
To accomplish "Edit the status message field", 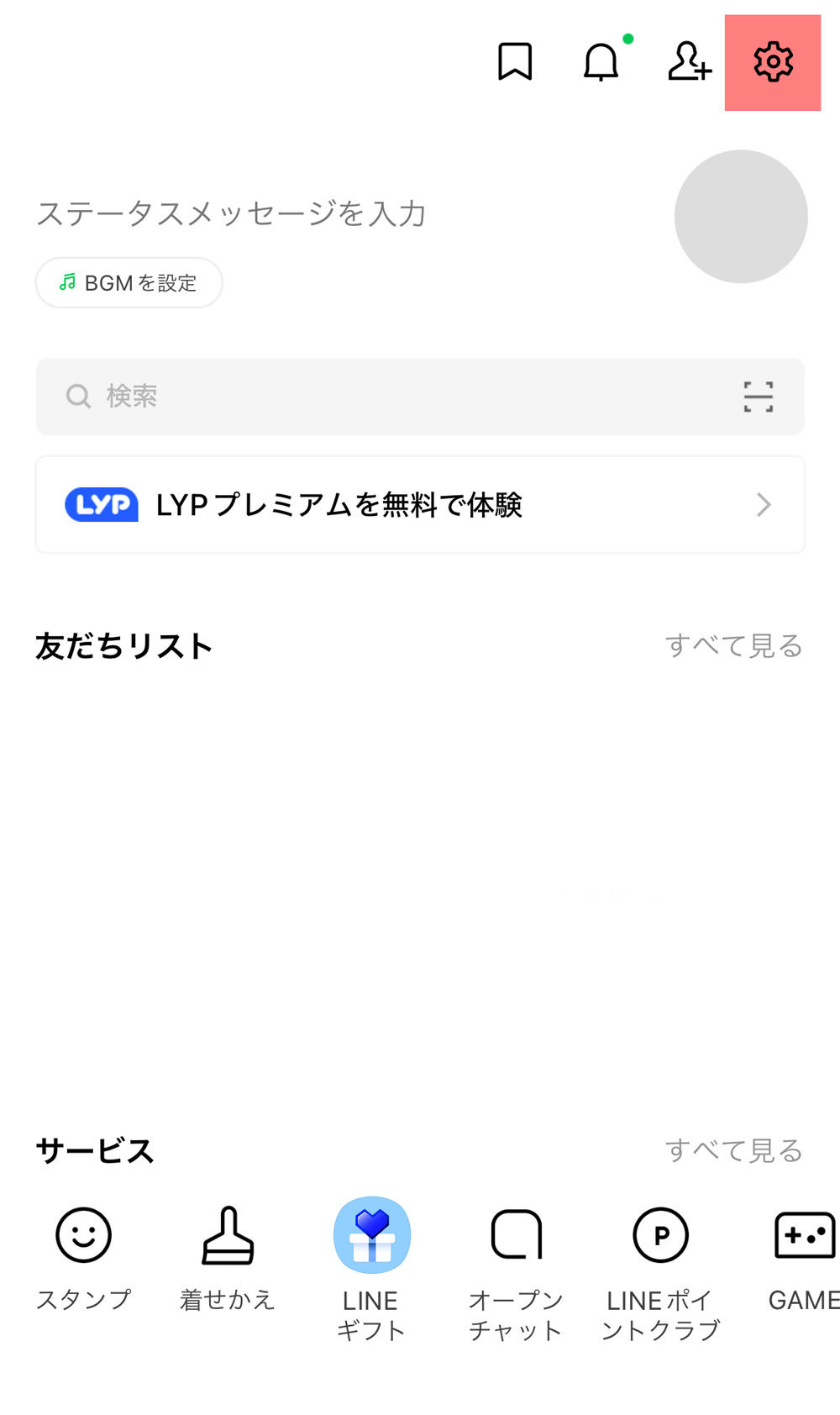I will 231,213.
